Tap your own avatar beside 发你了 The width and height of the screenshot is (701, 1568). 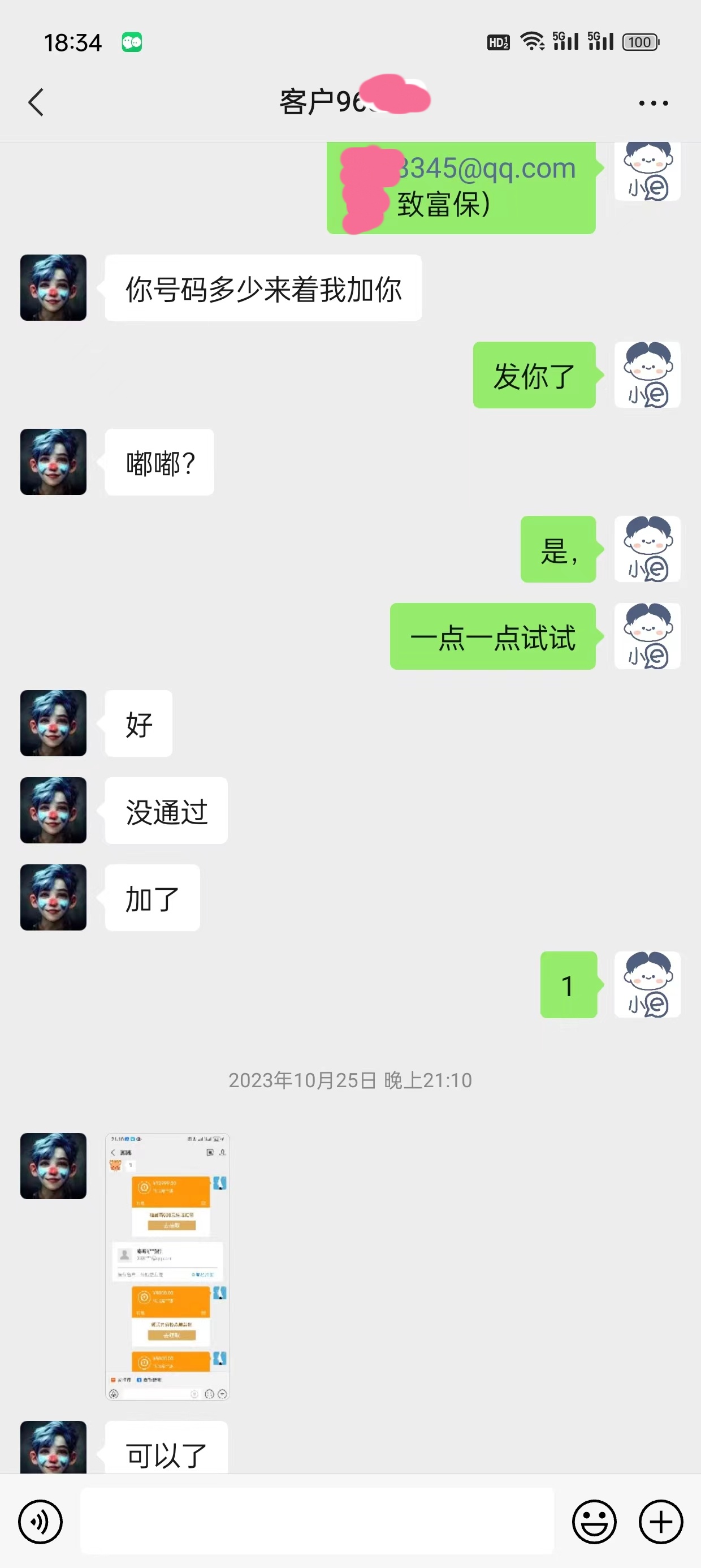click(647, 374)
